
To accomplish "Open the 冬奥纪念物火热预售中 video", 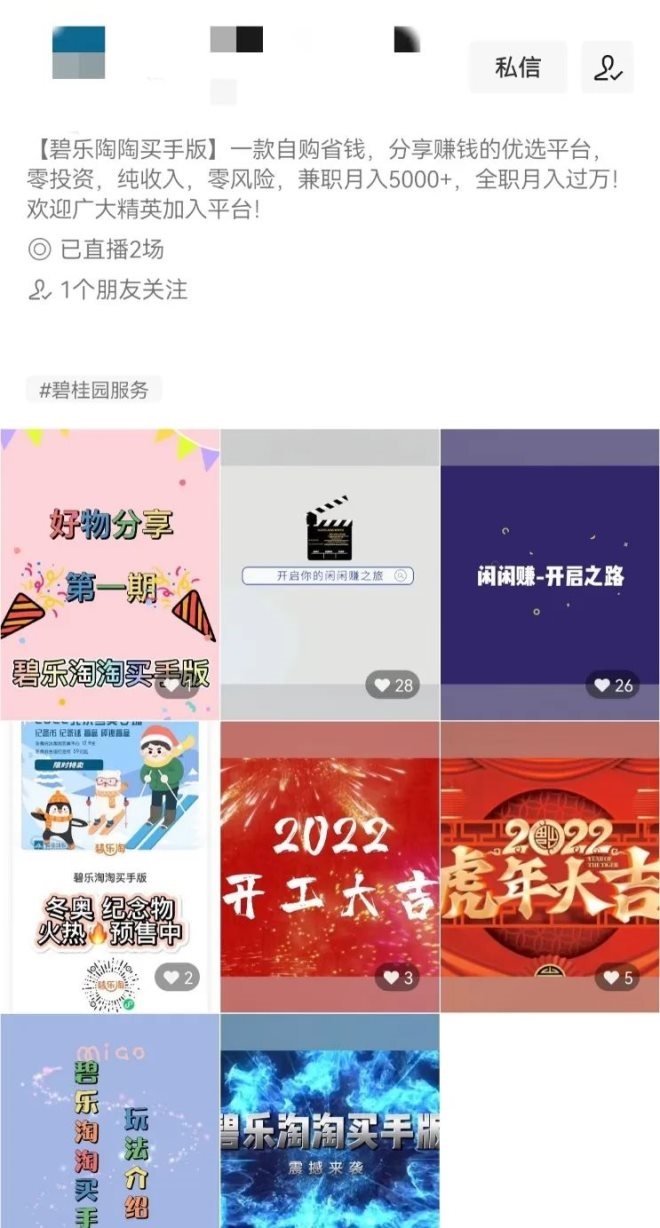I will click(x=110, y=866).
